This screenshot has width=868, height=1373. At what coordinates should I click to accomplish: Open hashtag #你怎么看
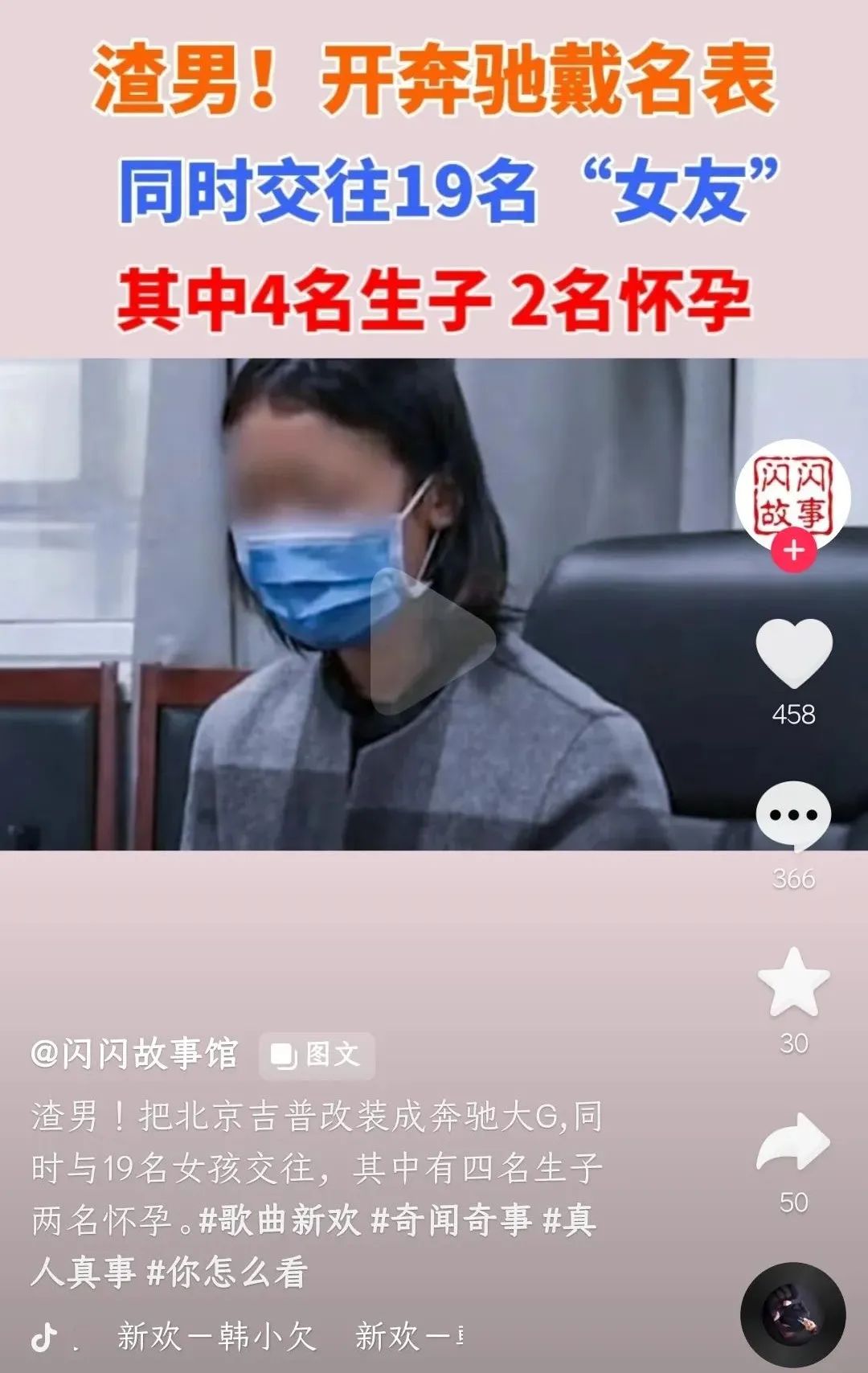(x=227, y=1272)
